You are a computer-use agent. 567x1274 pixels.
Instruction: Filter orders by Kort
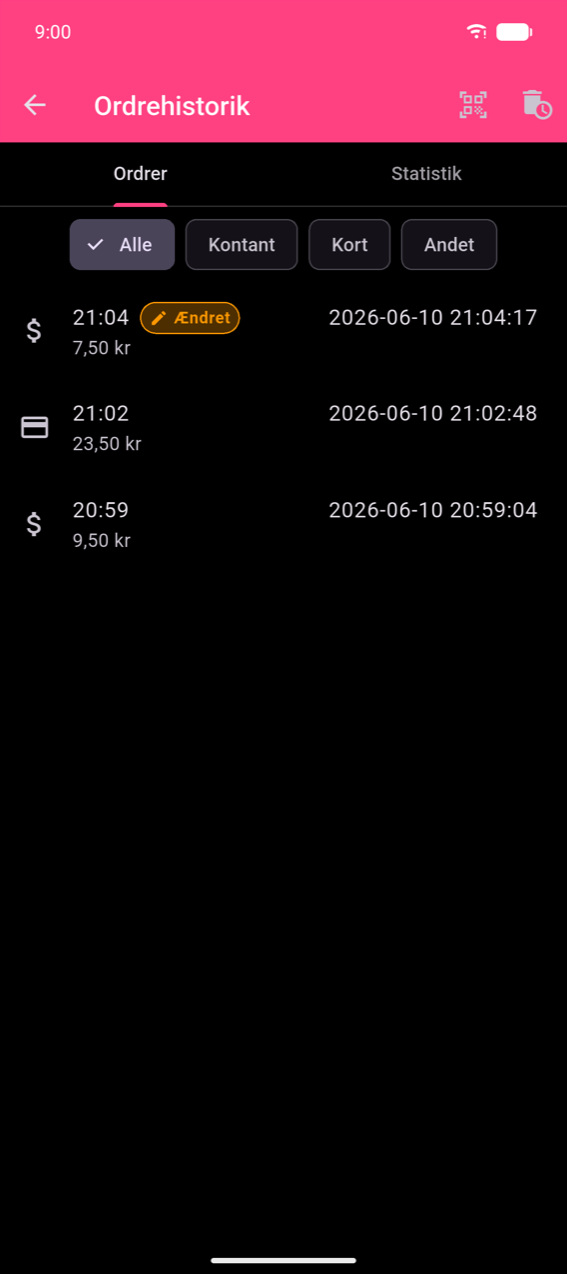[349, 245]
